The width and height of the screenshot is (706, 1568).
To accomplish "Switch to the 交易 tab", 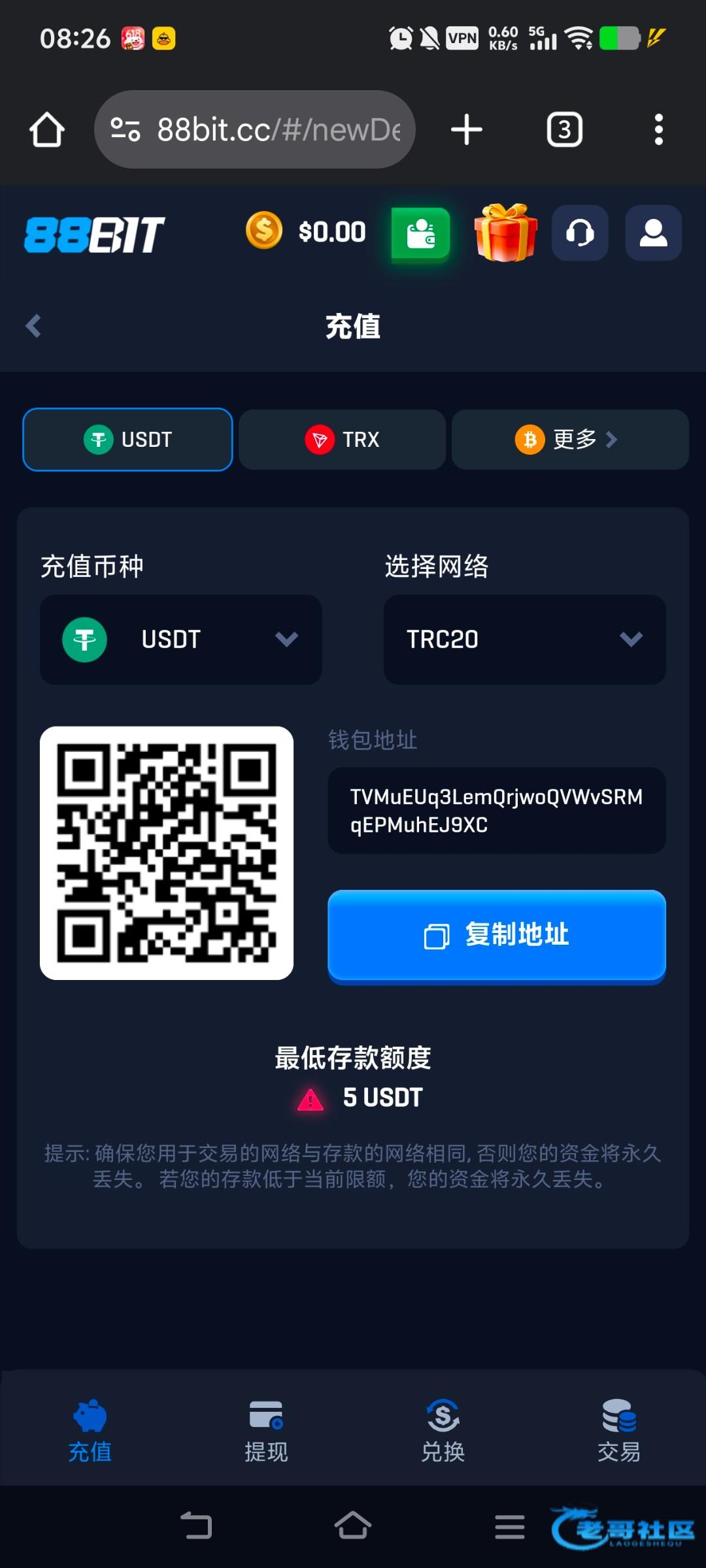I will click(618, 1431).
